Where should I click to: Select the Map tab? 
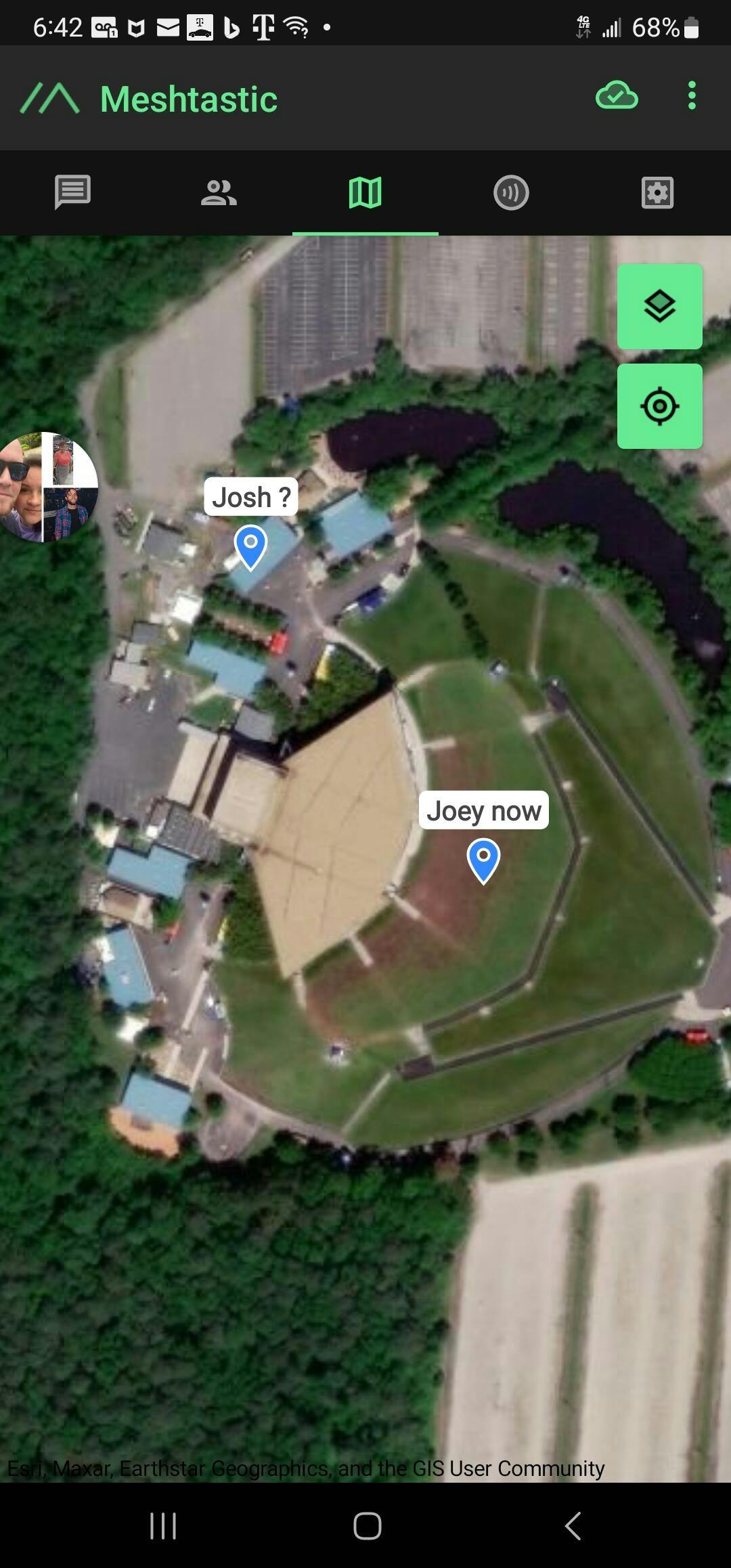365,193
